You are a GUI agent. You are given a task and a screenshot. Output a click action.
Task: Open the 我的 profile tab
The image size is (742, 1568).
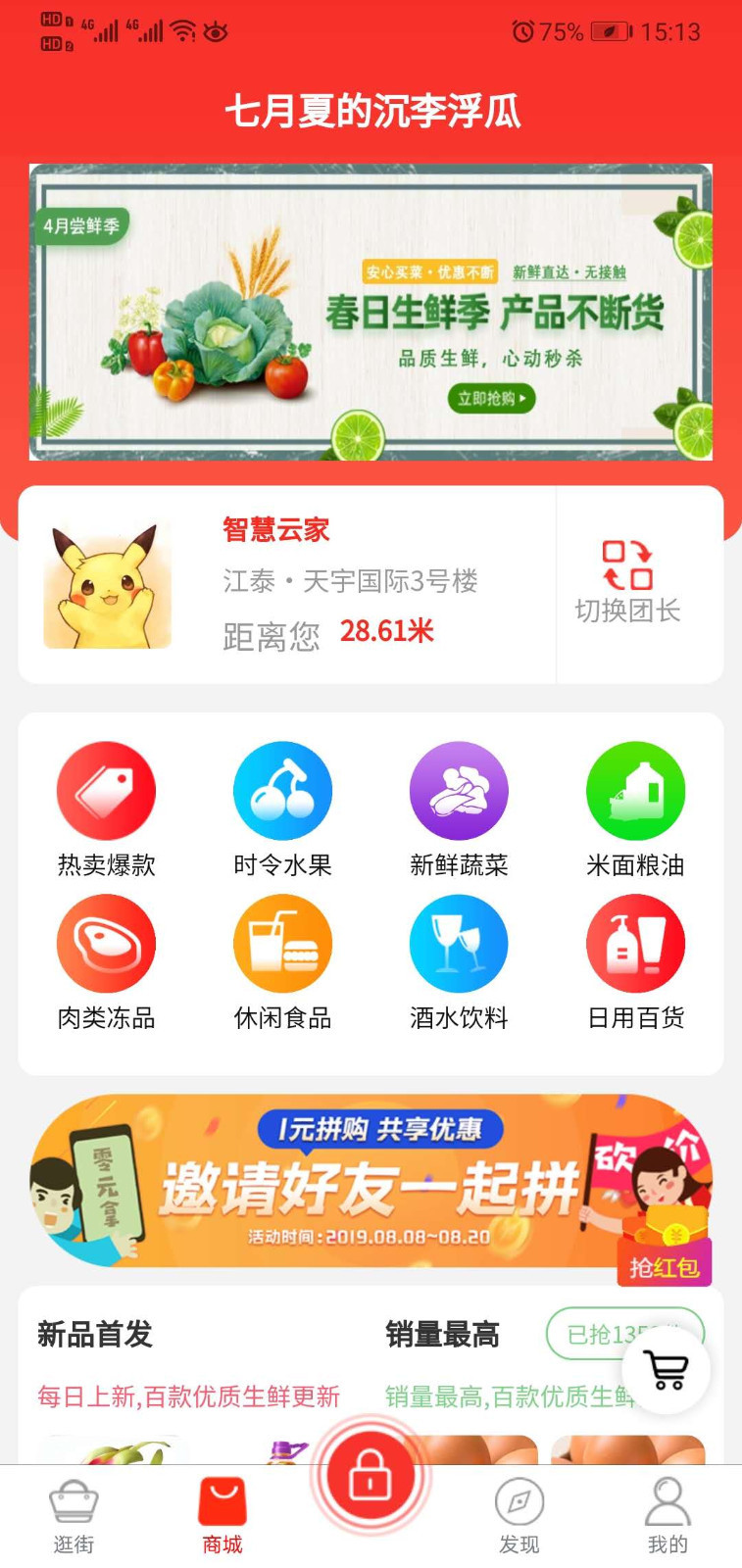point(667,1515)
